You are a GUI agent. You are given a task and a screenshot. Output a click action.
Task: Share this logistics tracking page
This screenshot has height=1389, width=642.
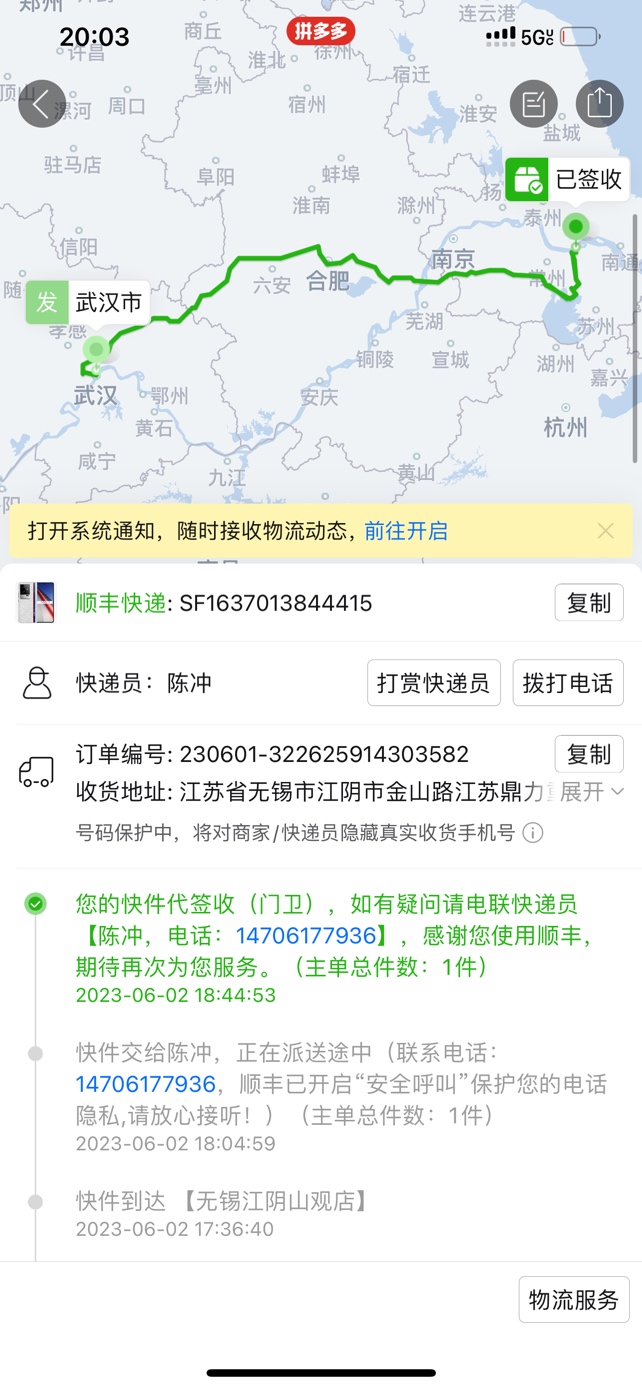coord(599,103)
